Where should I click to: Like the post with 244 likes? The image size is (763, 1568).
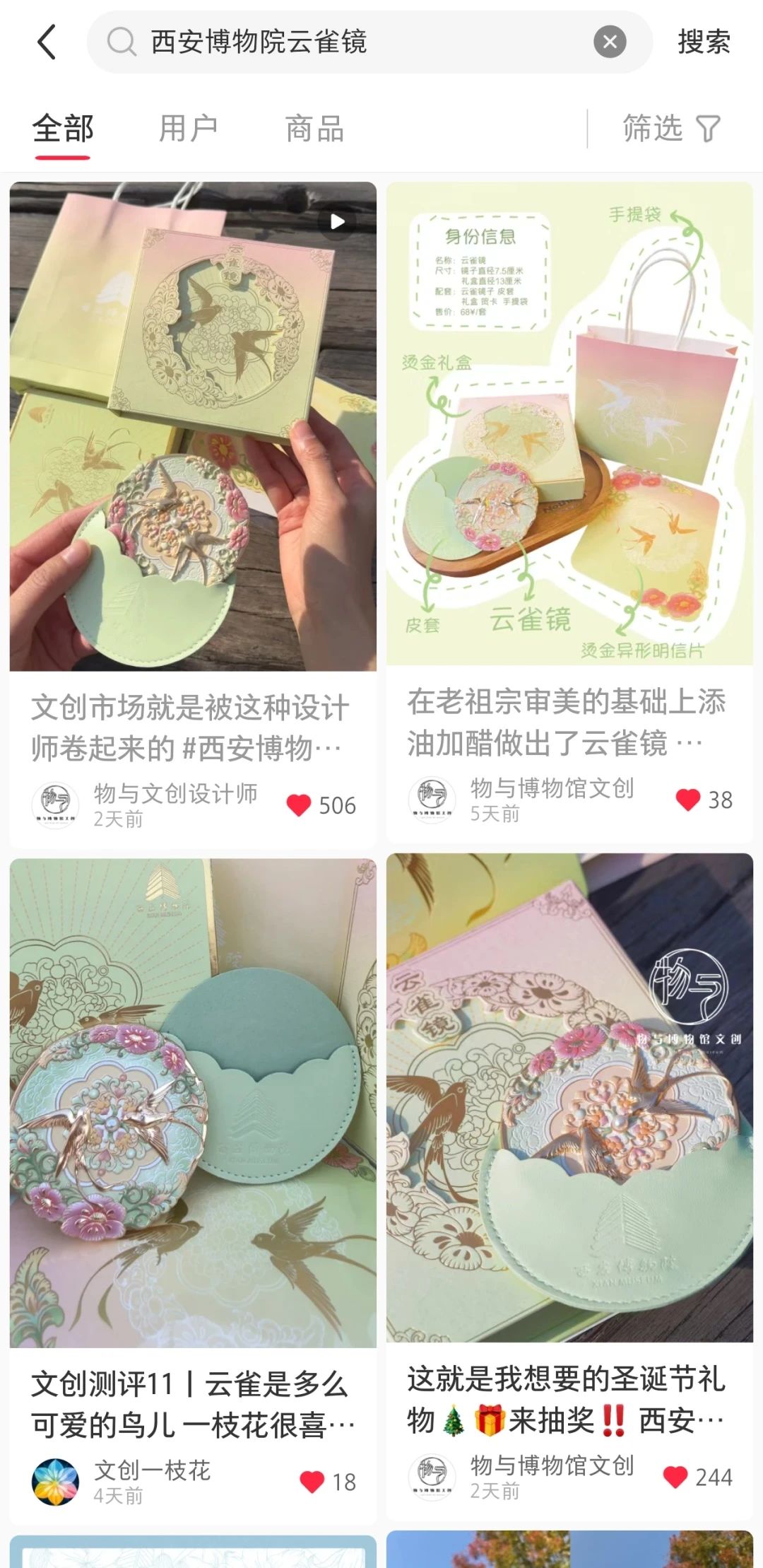(675, 1476)
